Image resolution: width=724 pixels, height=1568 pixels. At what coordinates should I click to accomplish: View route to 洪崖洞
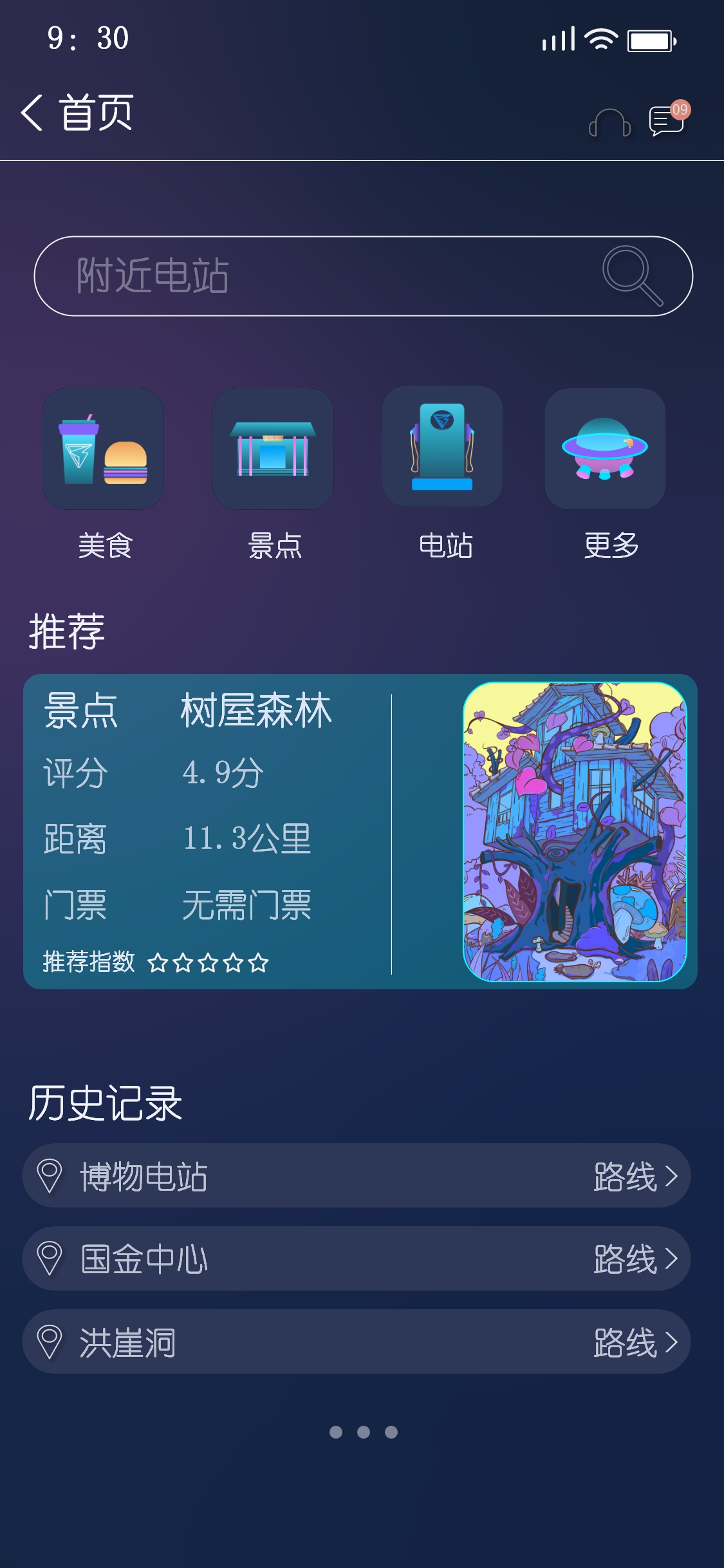635,1342
